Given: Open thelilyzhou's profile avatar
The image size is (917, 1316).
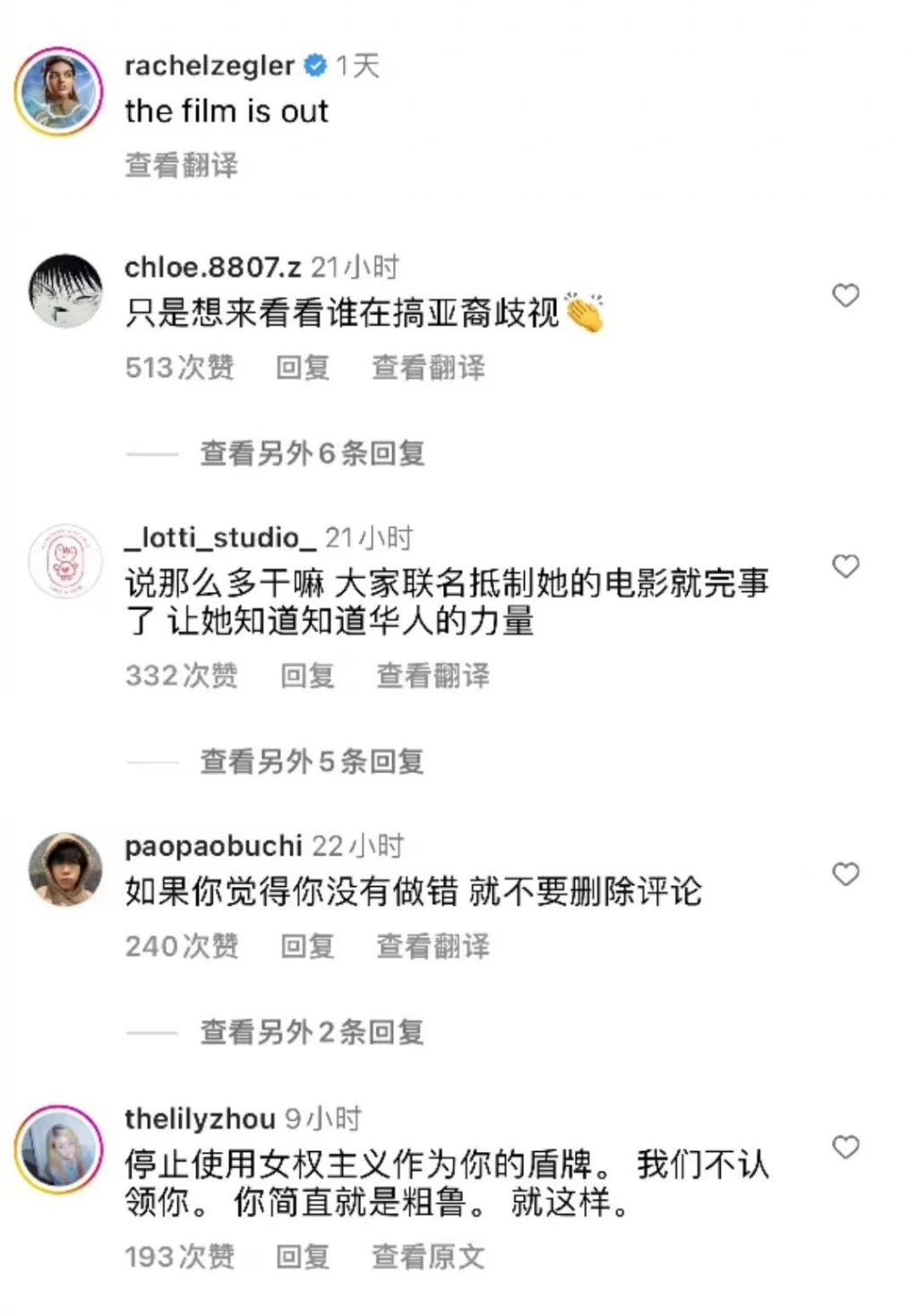Looking at the screenshot, I should [59, 1149].
